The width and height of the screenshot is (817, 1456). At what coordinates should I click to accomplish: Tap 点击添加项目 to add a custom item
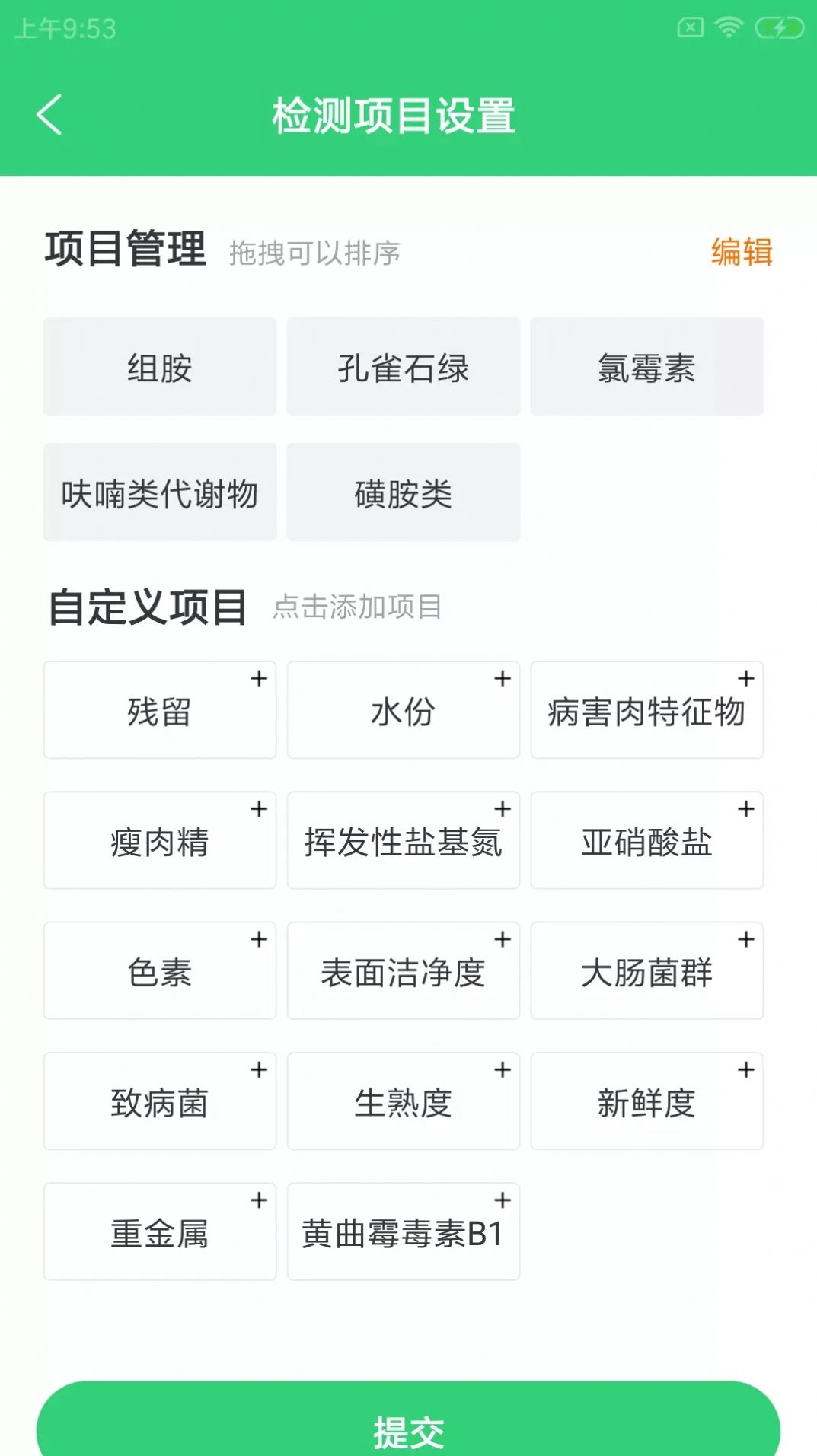(359, 607)
